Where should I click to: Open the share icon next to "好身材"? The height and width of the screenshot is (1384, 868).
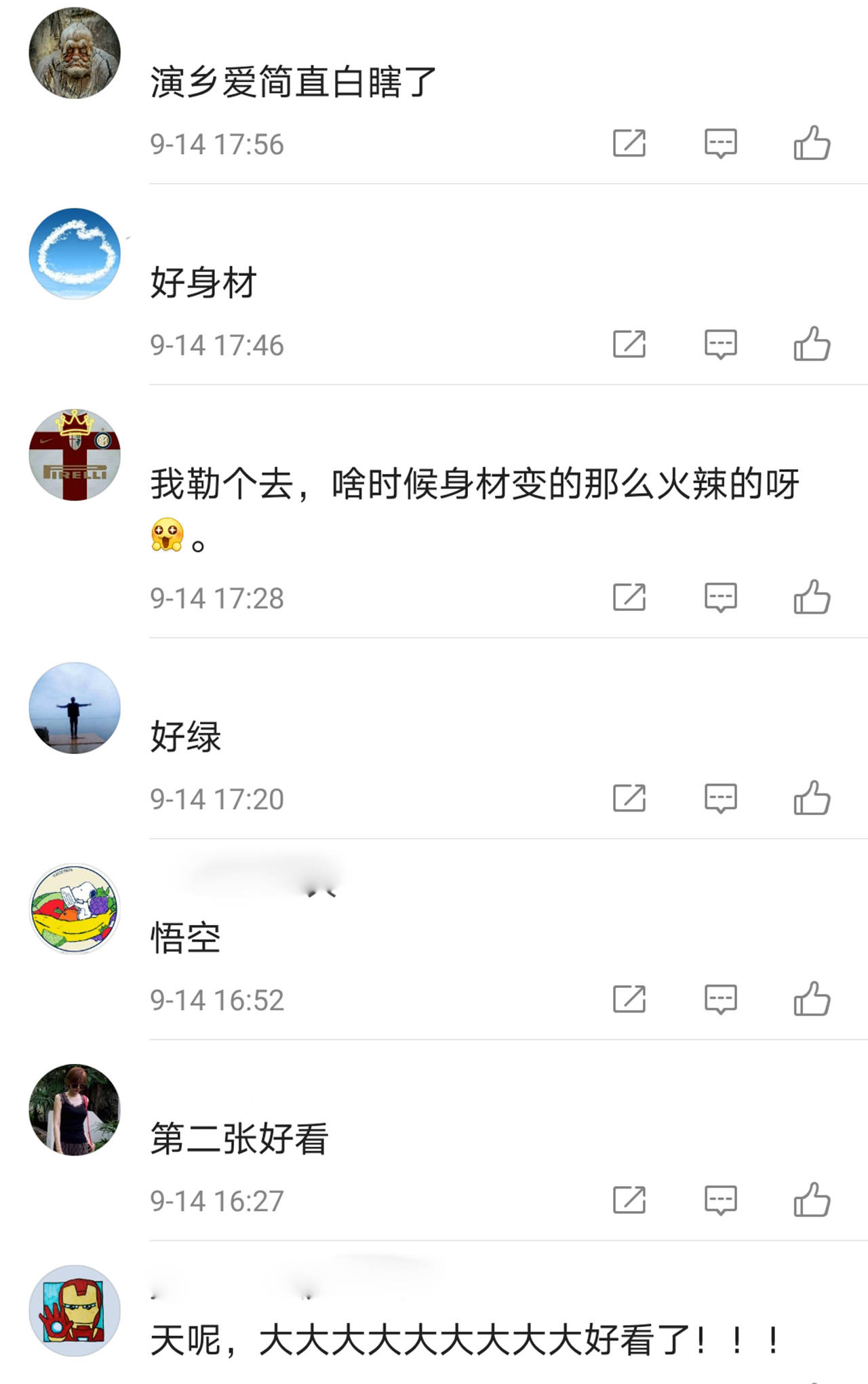pyautogui.click(x=630, y=344)
